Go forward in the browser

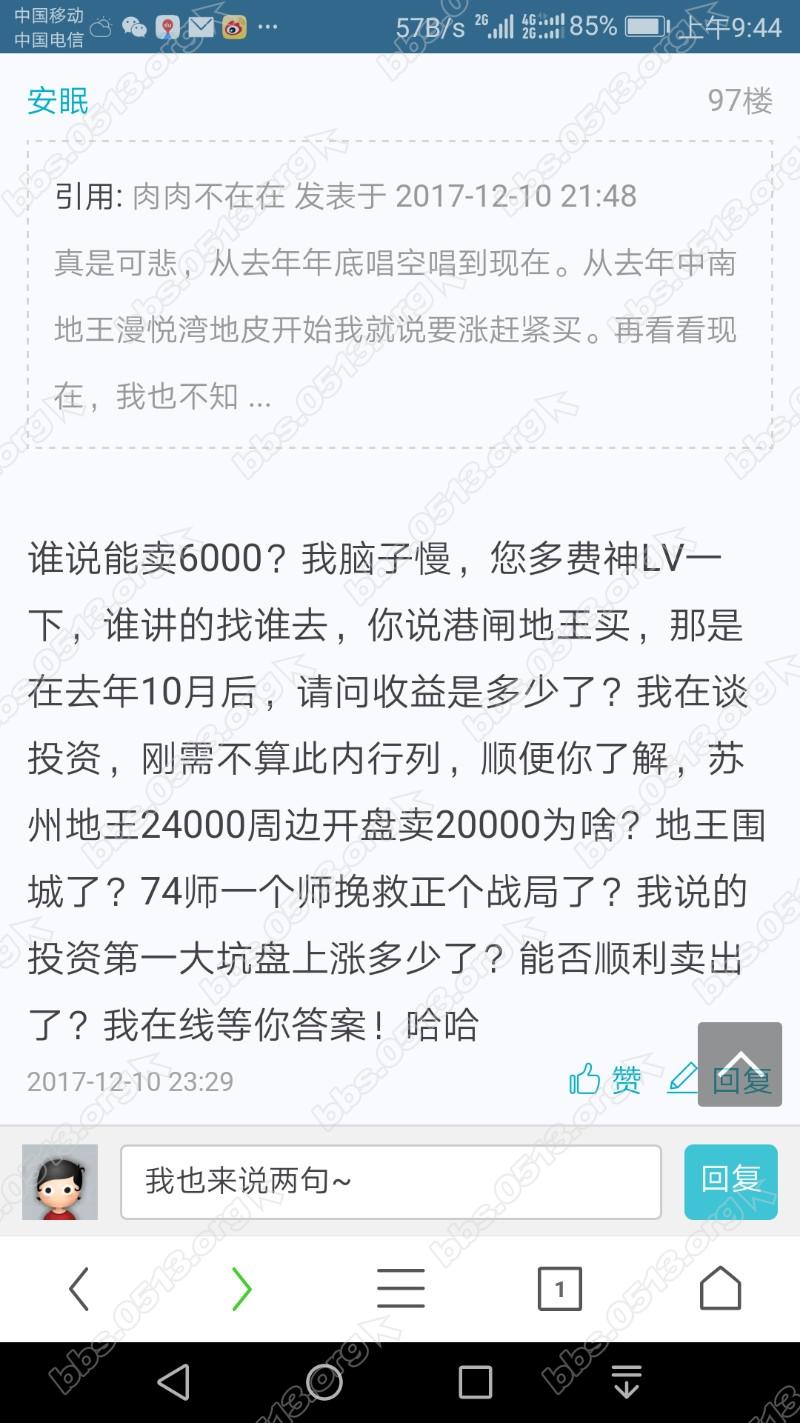(x=241, y=1288)
